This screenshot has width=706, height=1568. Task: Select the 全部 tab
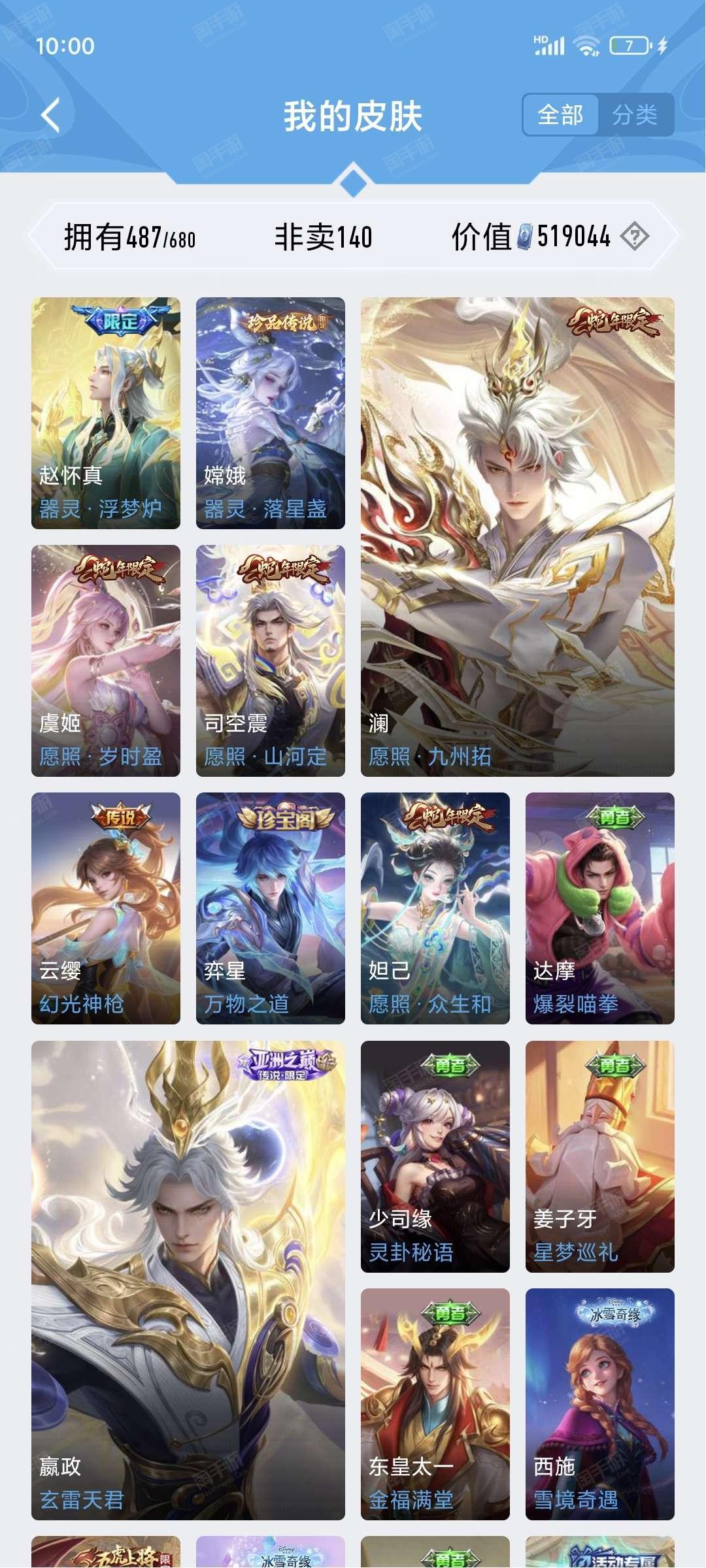point(560,115)
